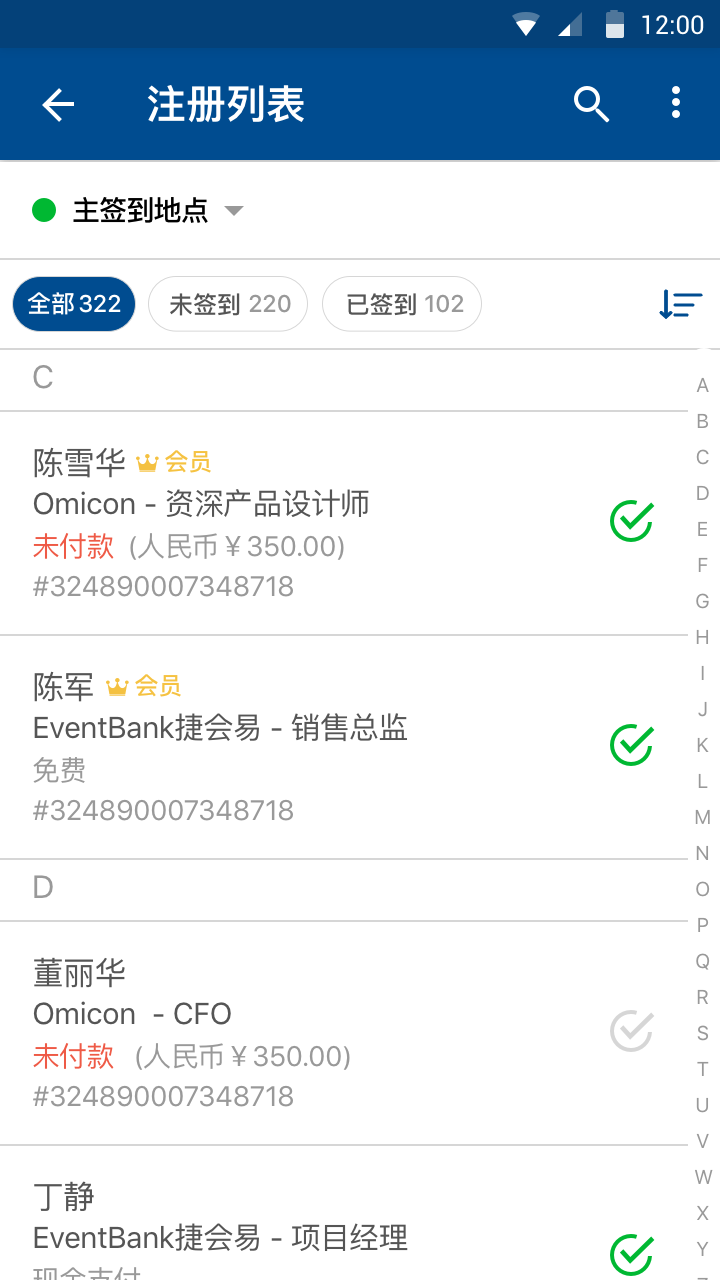Tap the green status dot before 主签到地点
Screen dimensions: 720x1280
44,210
